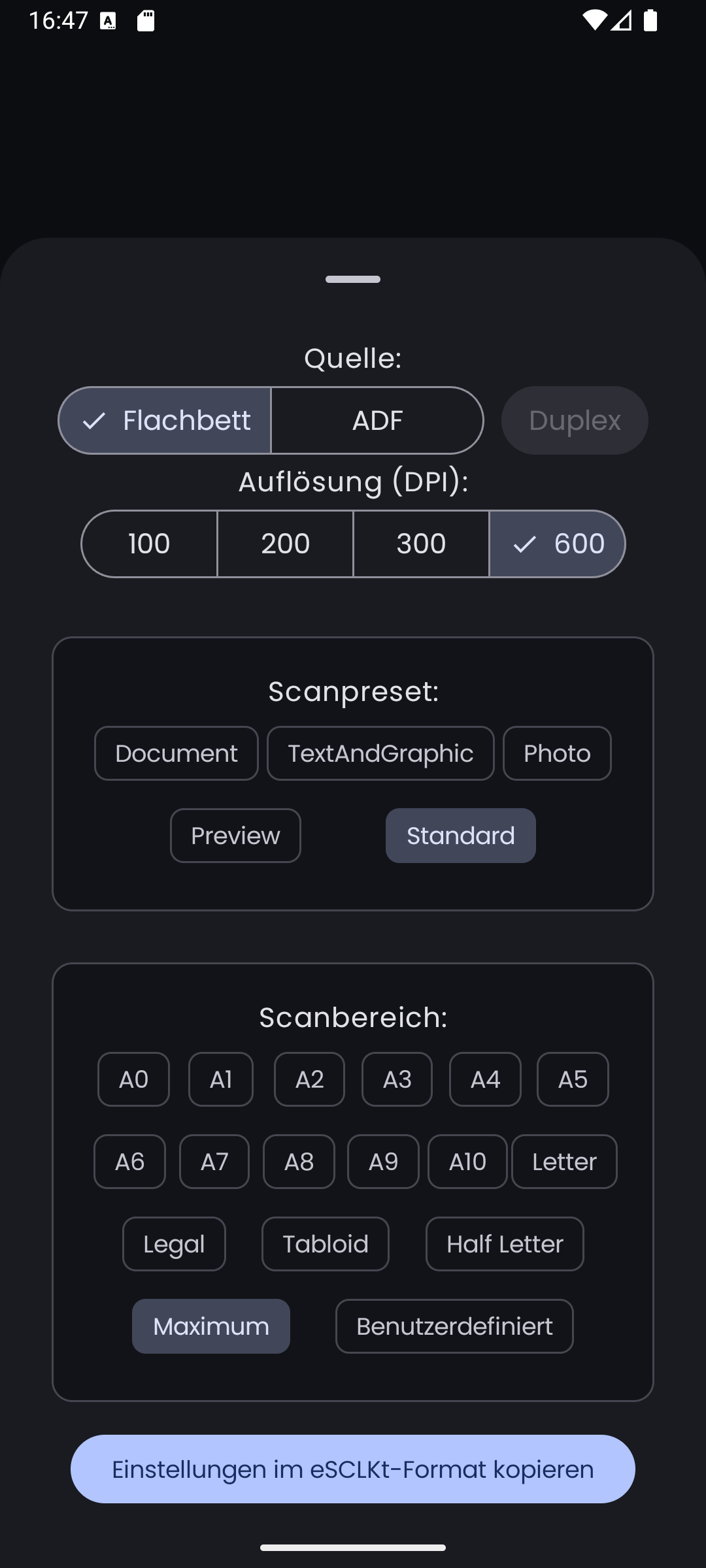Viewport: 706px width, 1568px height.
Task: Select the Standard scan preset
Action: (461, 836)
